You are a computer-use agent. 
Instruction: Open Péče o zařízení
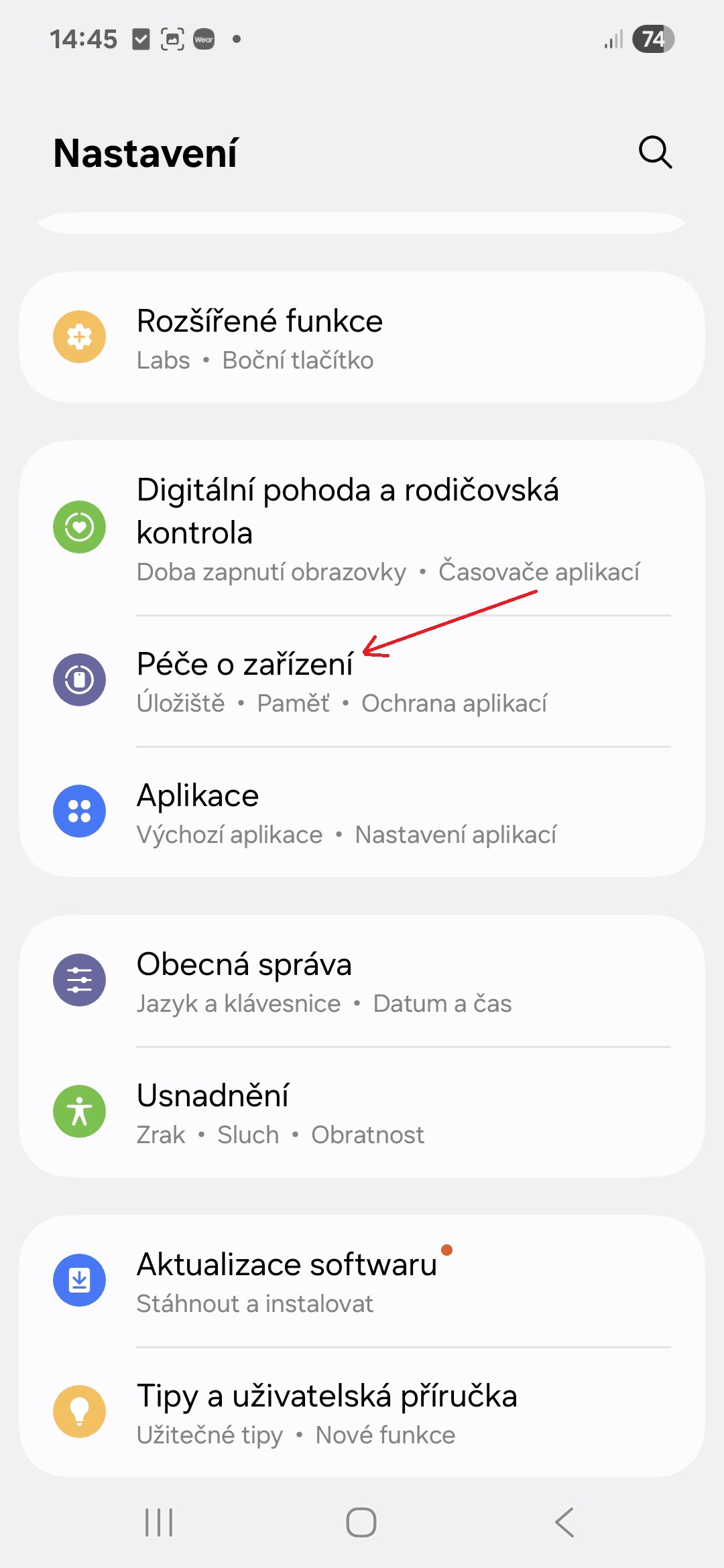362,681
